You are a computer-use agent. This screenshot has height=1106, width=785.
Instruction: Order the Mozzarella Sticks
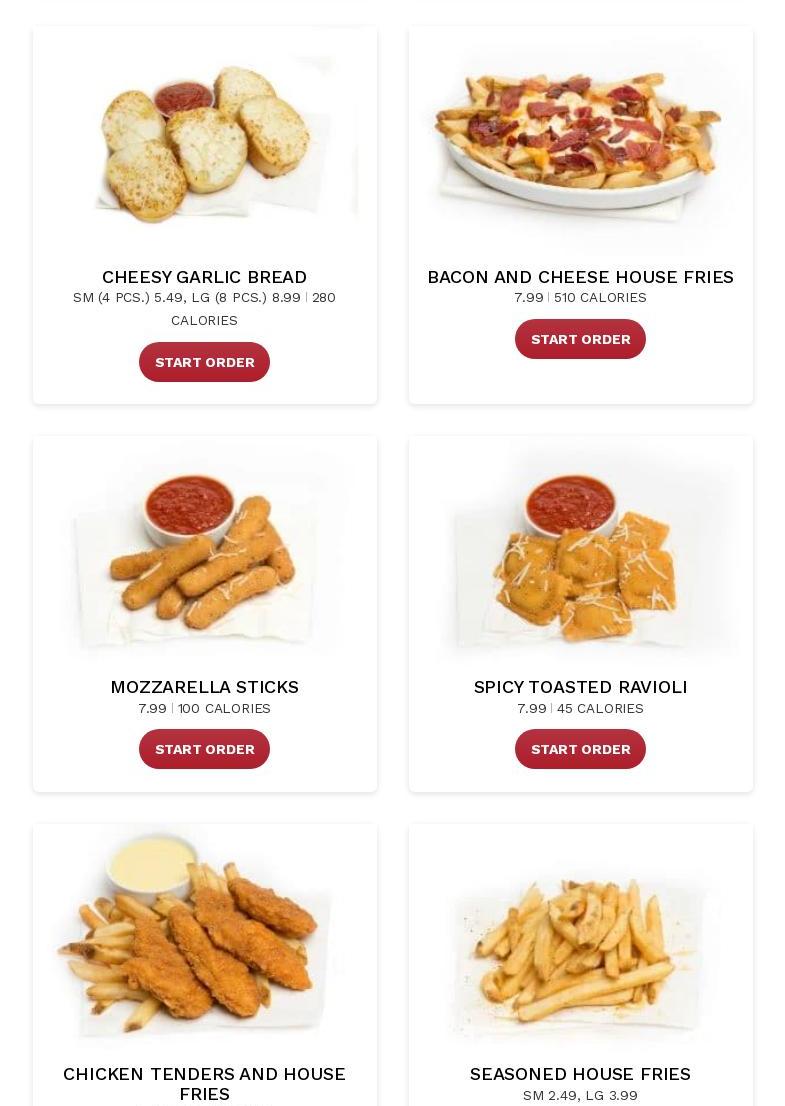[x=204, y=749]
